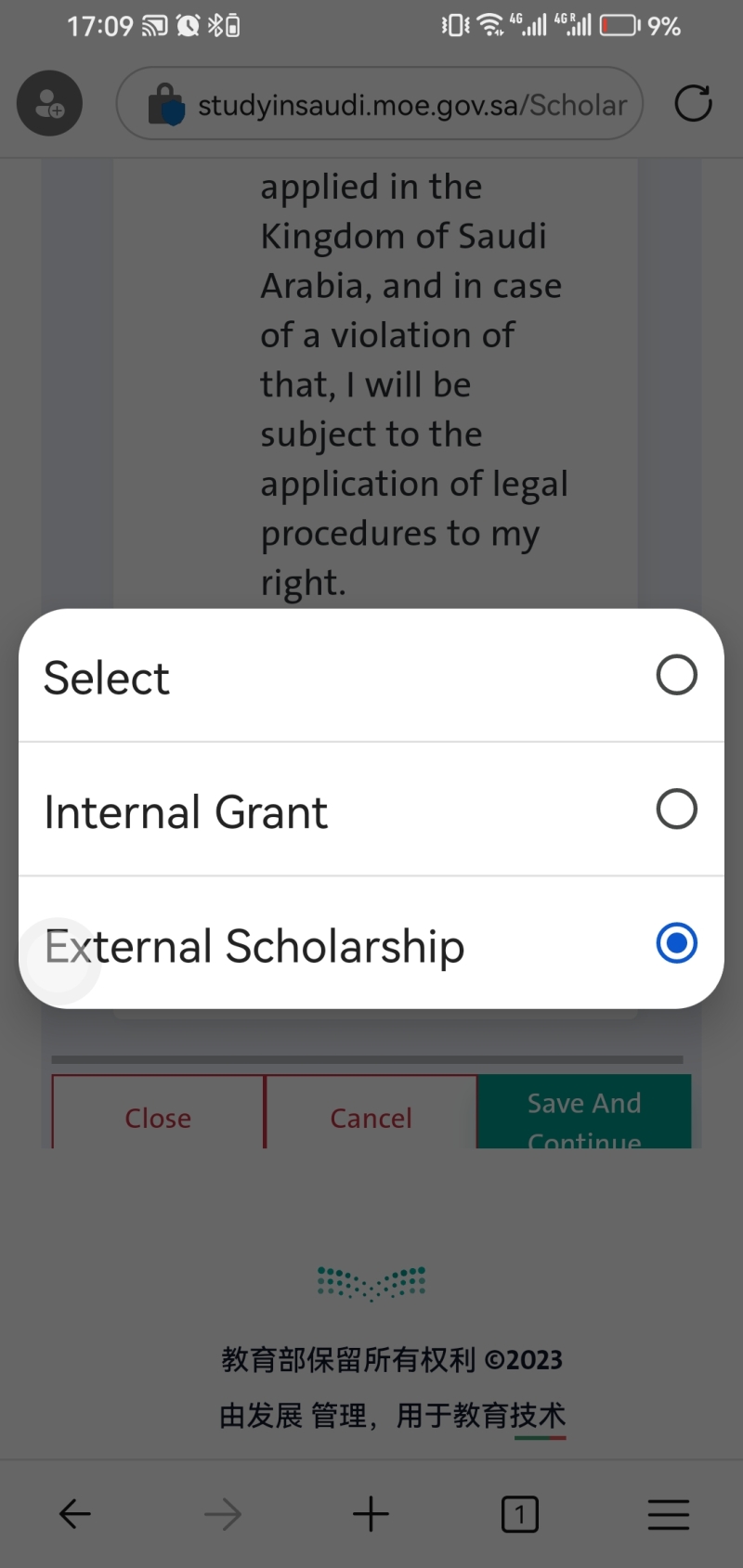This screenshot has width=743, height=1568.
Task: Go back in browser
Action: point(74,1514)
